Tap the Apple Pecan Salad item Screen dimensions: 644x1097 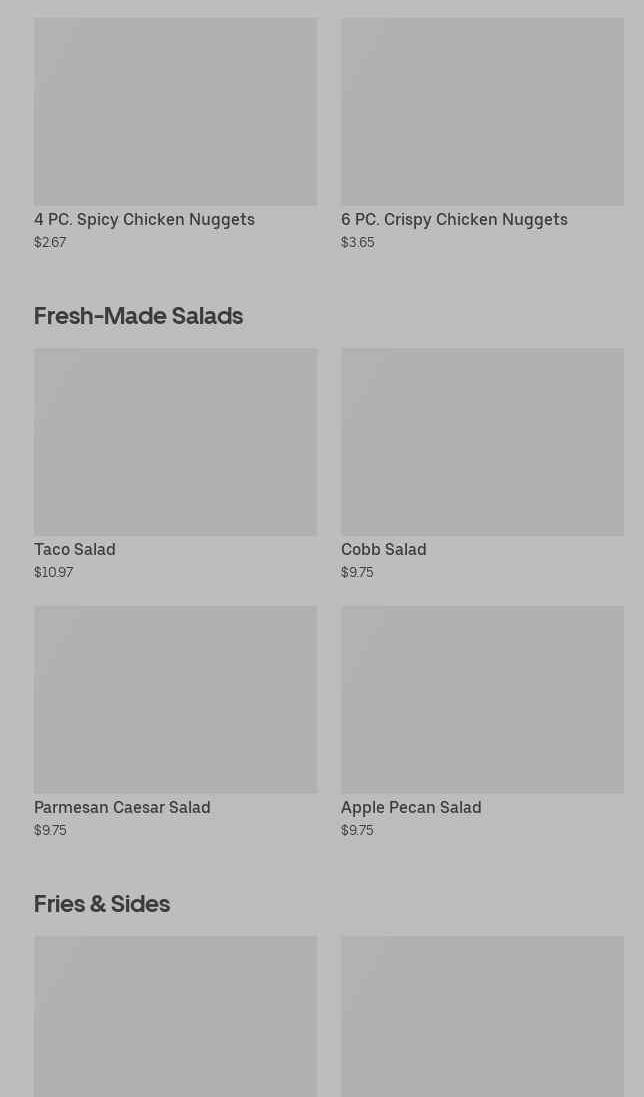click(482, 722)
